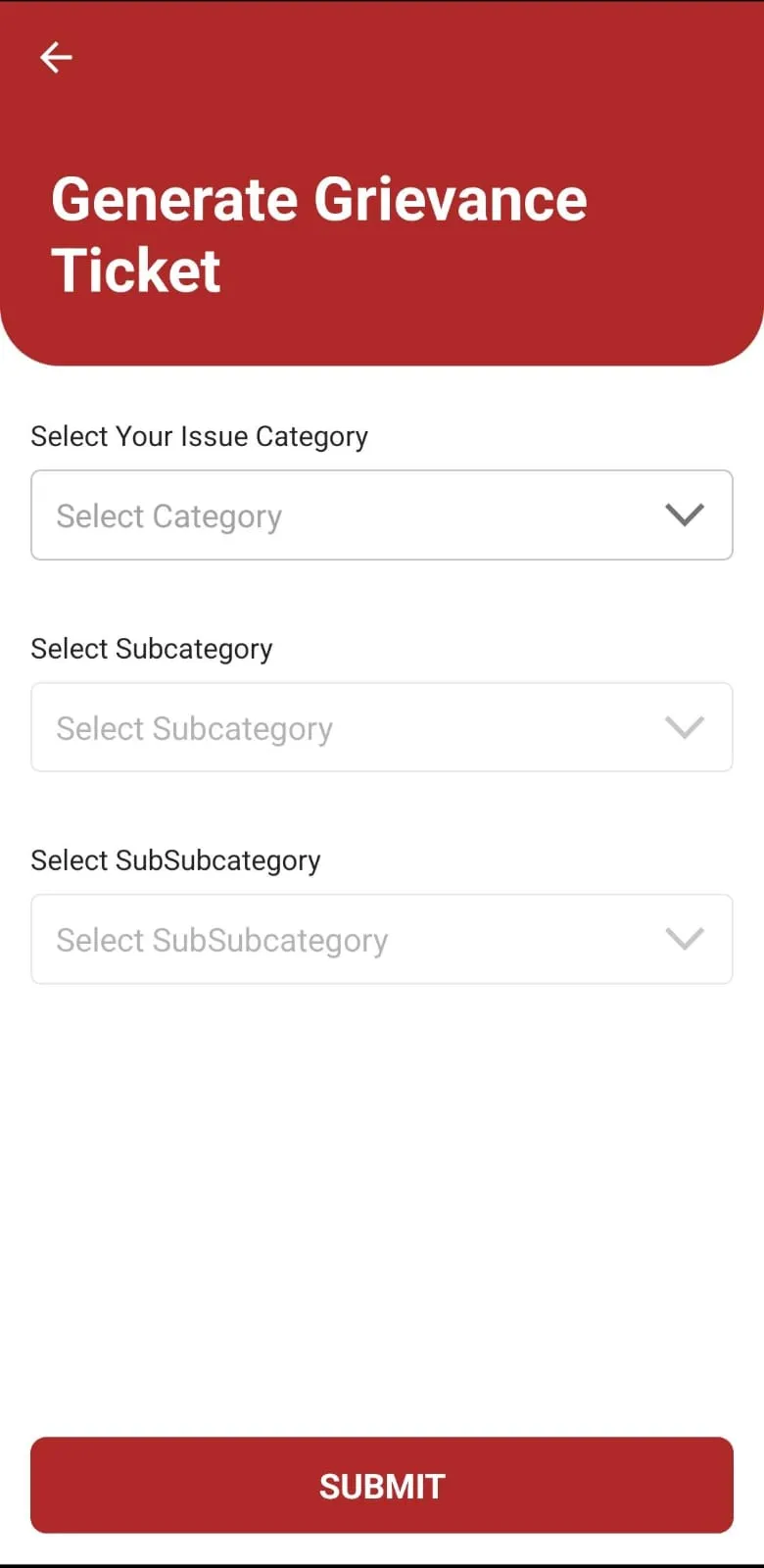
Task: Tap the back navigation arrow in header
Action: (56, 57)
